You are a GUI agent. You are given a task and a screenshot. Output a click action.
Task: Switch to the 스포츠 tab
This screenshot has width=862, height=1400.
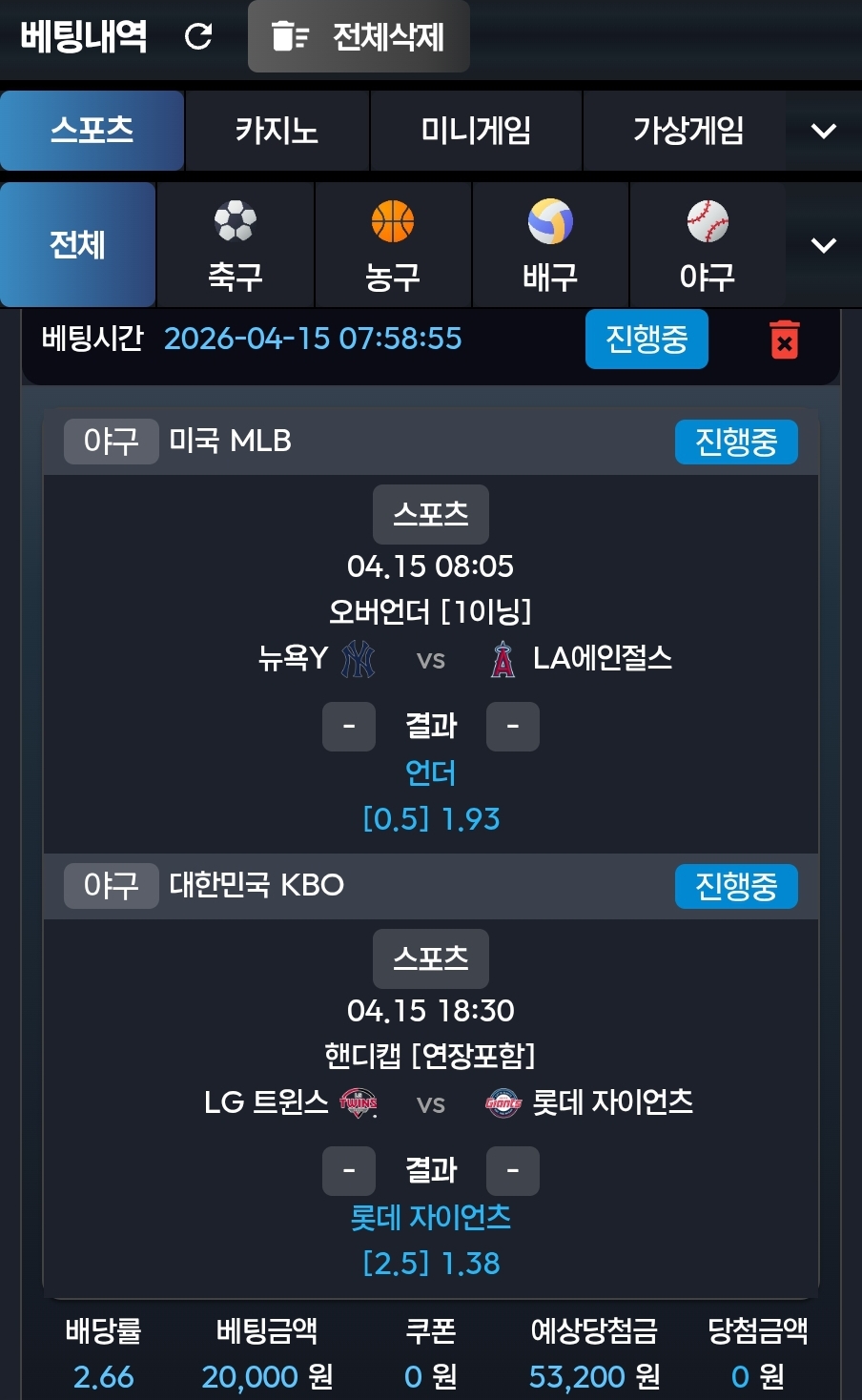click(92, 131)
